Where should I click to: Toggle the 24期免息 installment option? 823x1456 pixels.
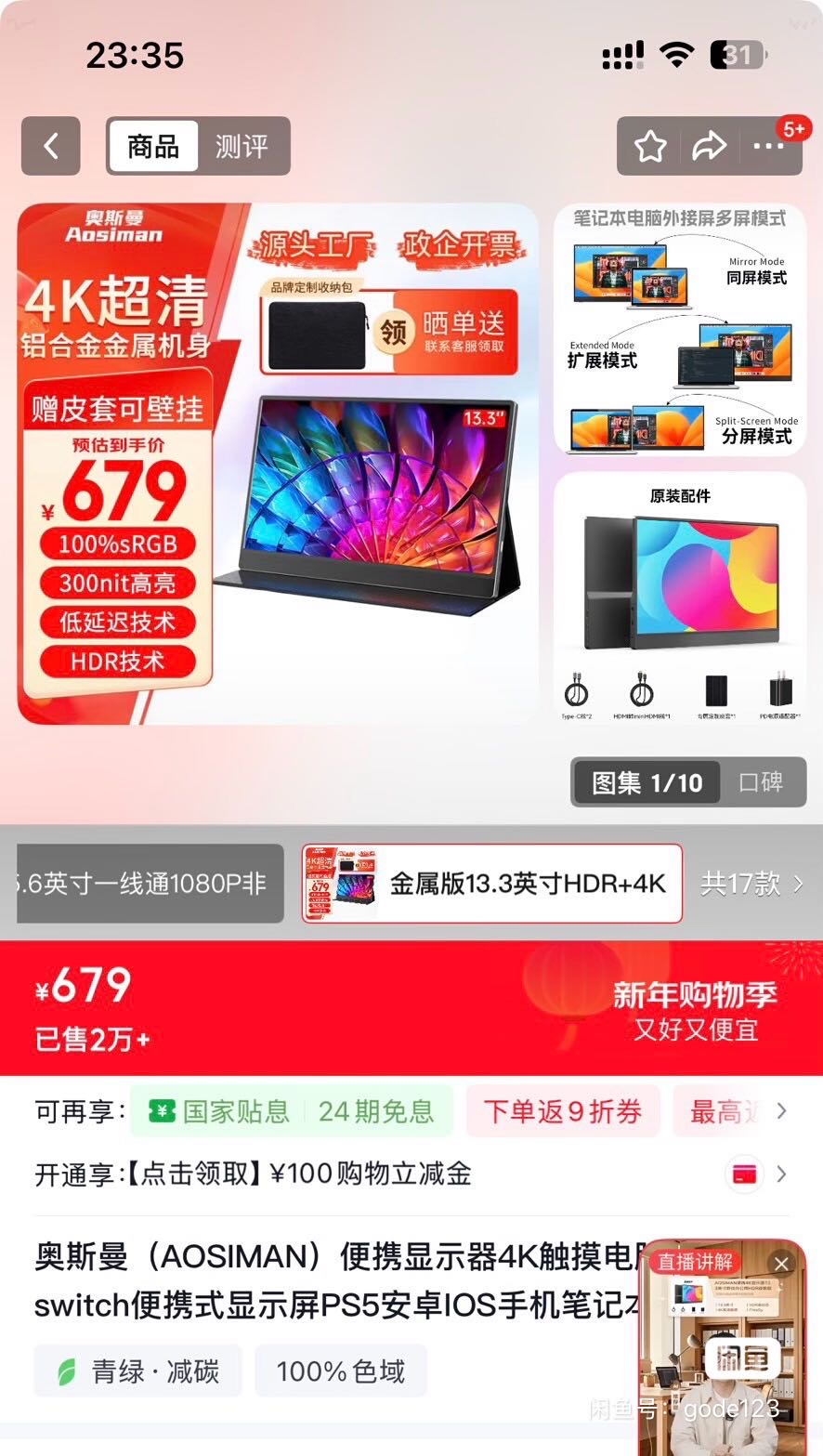[378, 1111]
